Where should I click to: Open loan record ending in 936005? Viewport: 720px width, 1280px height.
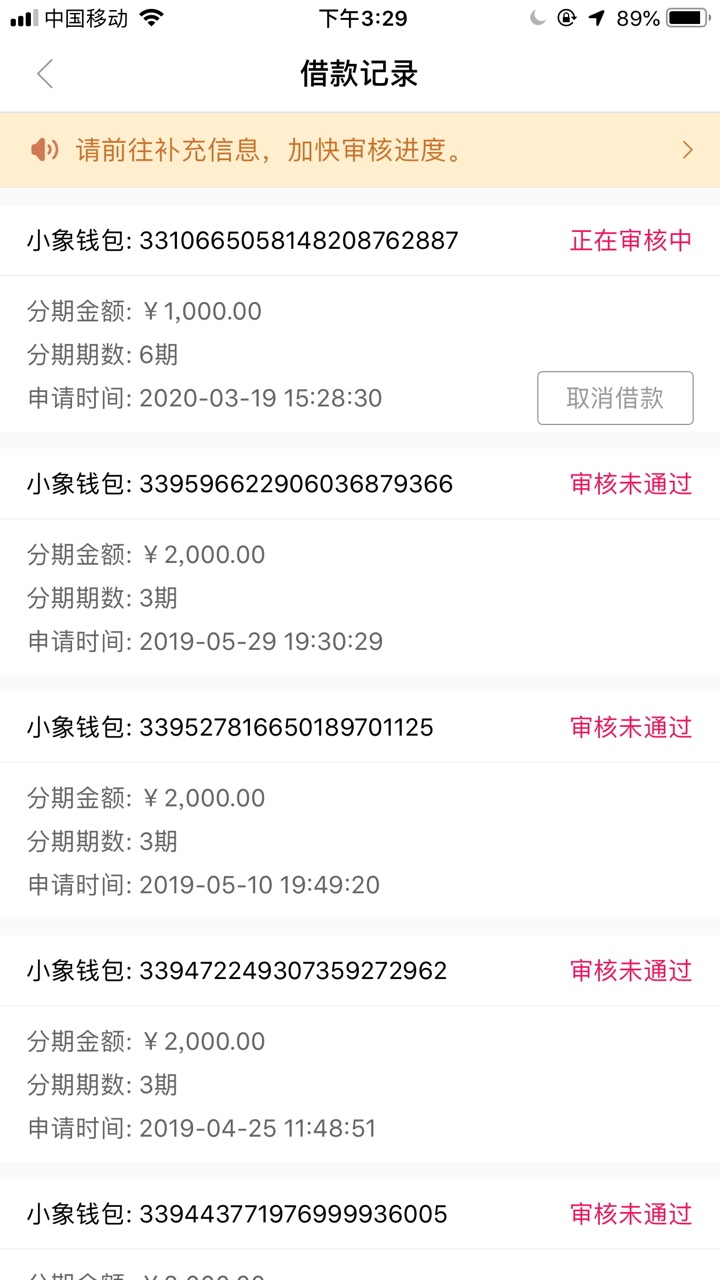[x=360, y=1229]
